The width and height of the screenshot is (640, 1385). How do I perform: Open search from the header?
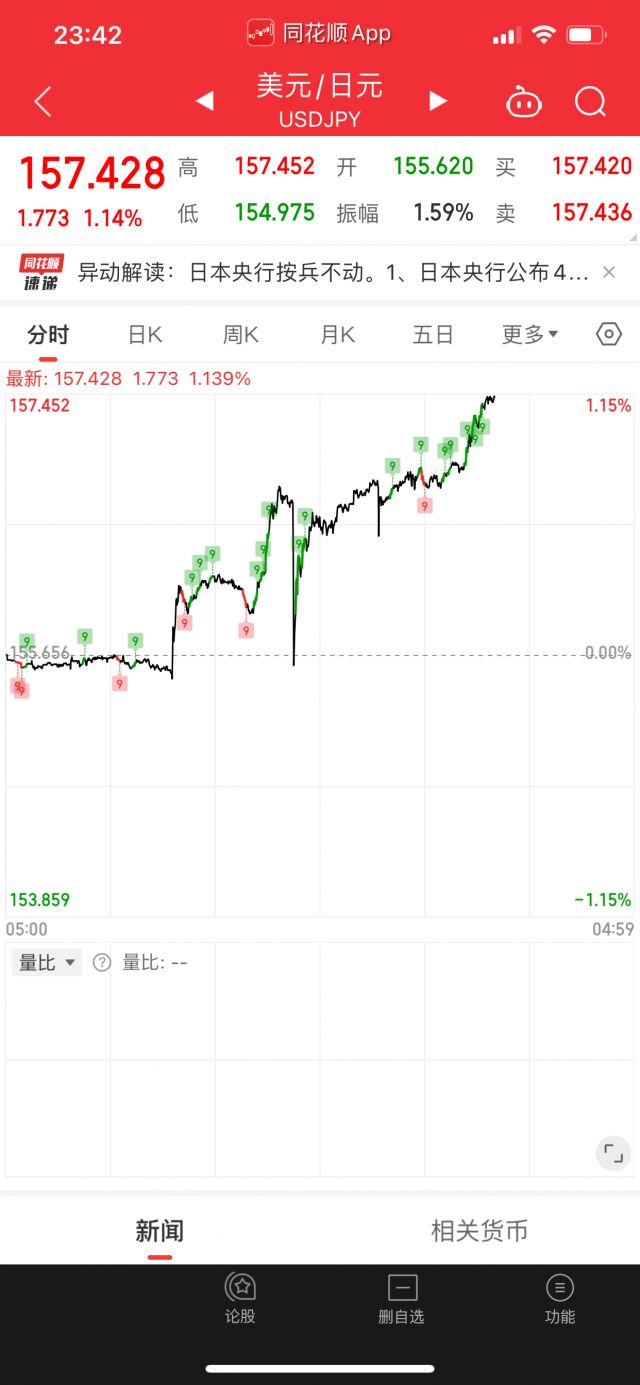point(590,101)
